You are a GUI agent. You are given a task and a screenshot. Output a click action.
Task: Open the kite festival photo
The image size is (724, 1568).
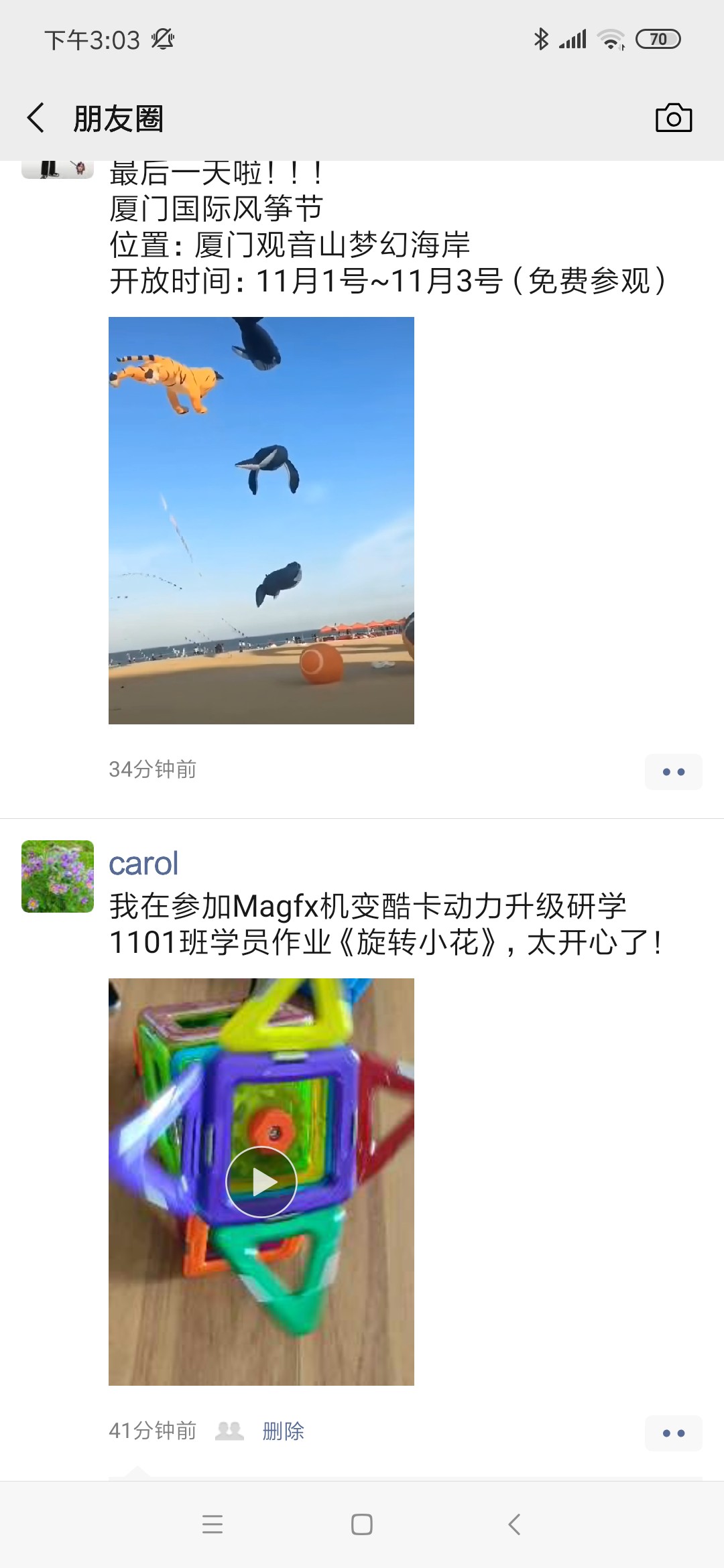pyautogui.click(x=261, y=520)
